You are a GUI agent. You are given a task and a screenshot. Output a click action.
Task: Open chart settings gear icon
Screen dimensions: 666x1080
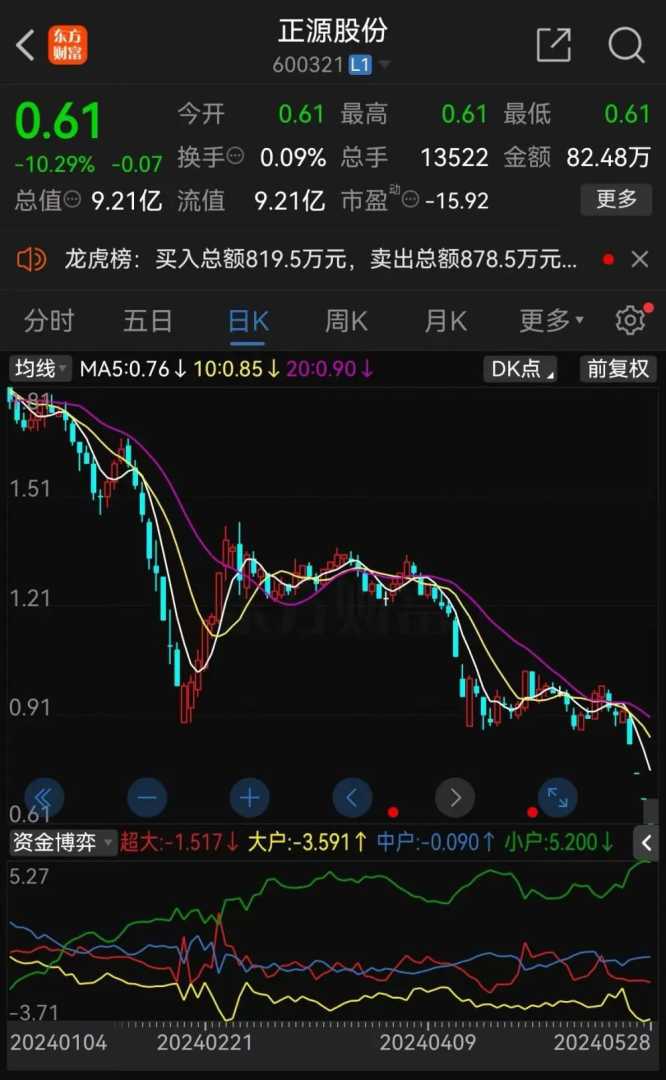click(x=629, y=320)
